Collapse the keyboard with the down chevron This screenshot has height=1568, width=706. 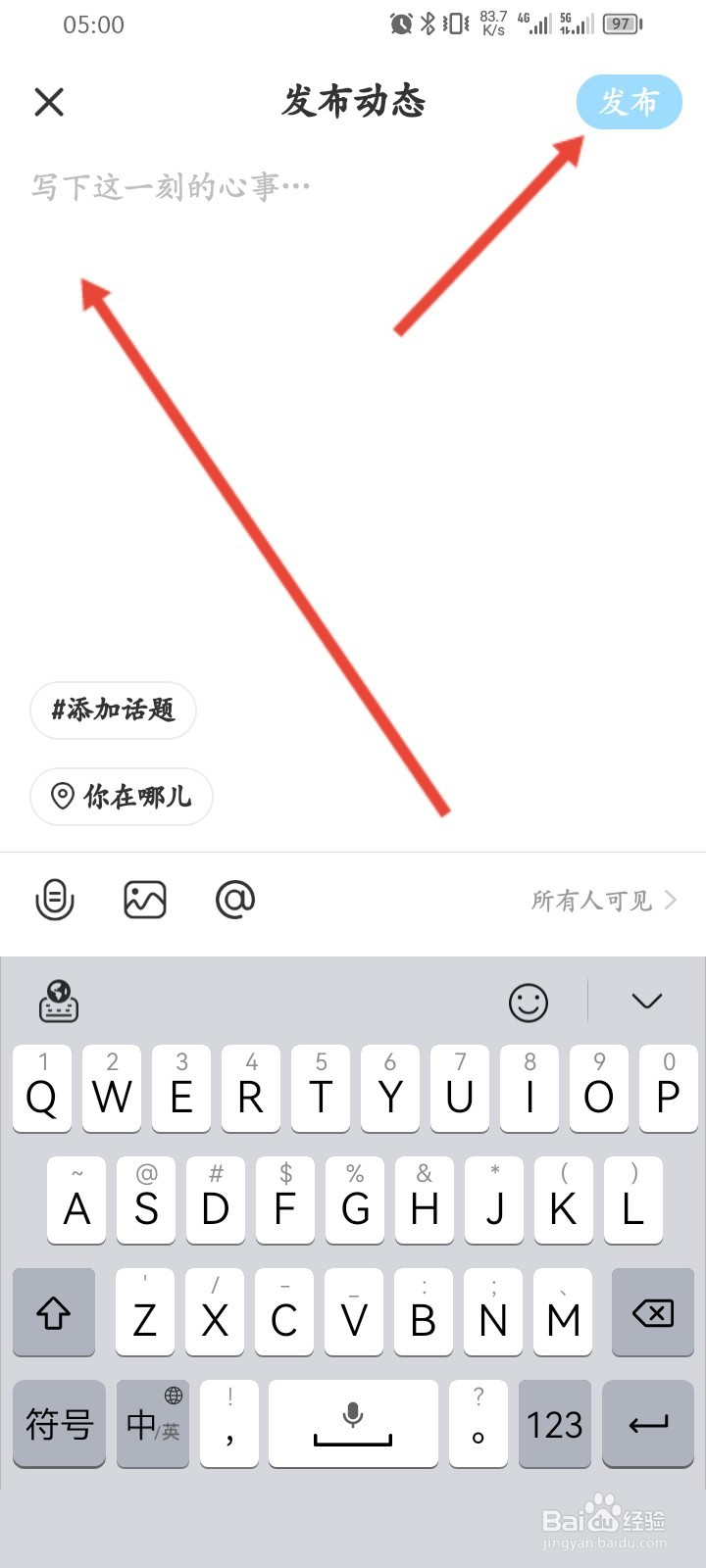(645, 1002)
